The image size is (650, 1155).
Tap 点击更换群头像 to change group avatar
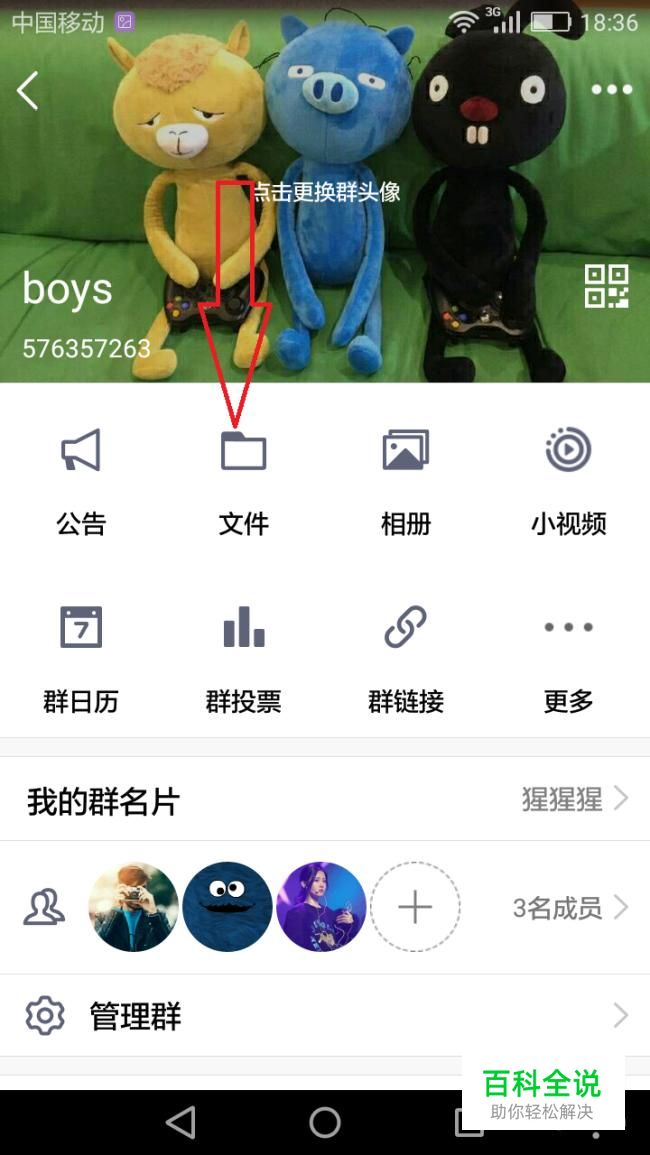click(326, 192)
